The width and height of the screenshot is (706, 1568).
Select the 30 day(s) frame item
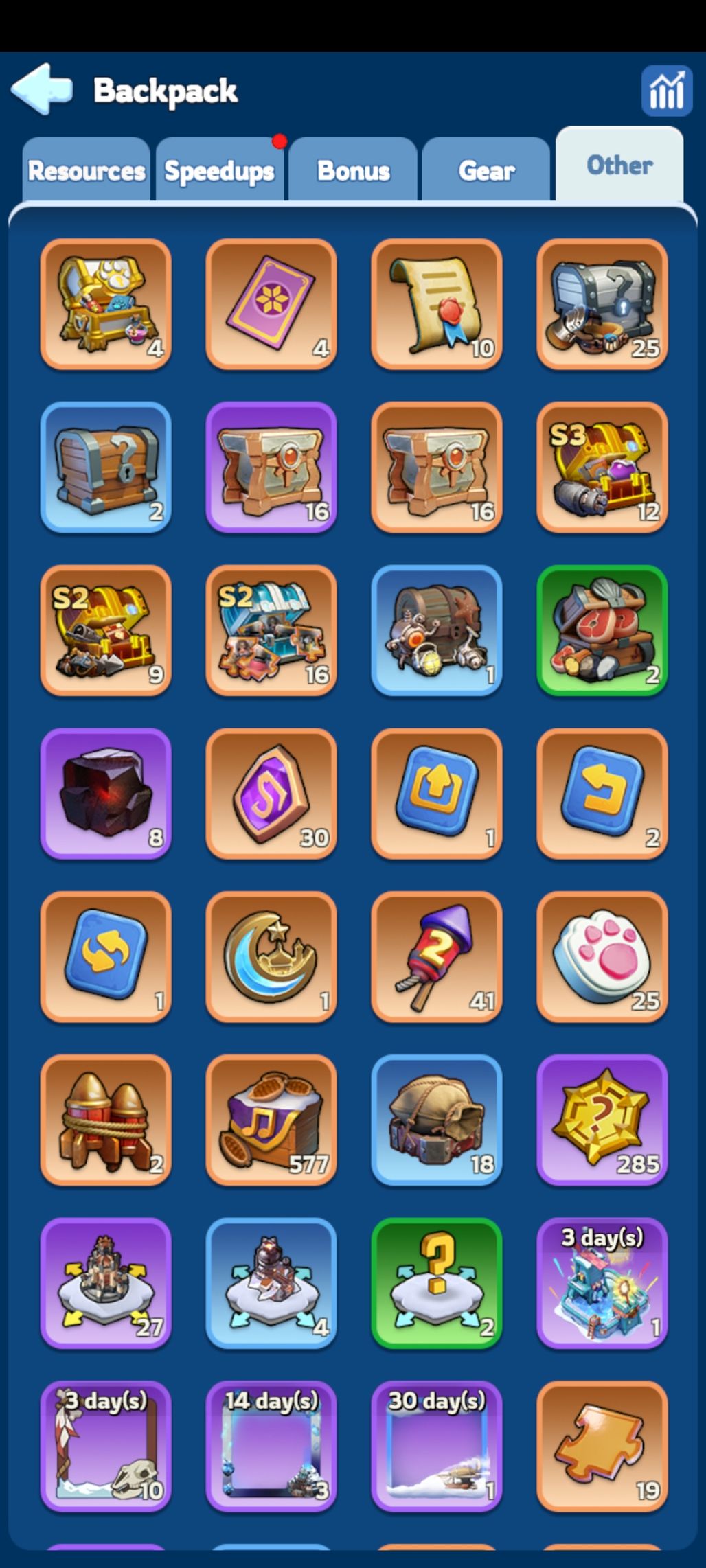[x=437, y=1446]
